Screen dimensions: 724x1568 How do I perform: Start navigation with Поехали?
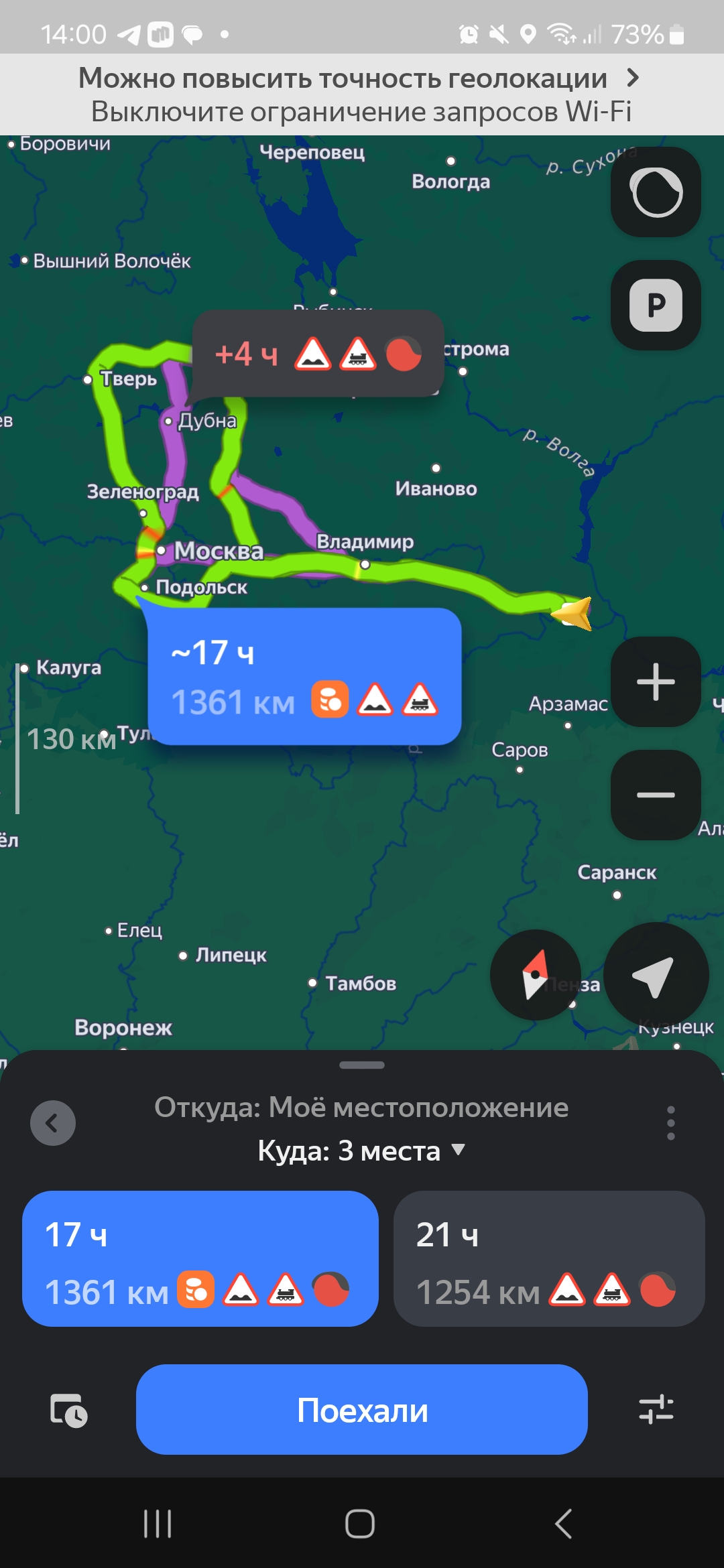(361, 1410)
